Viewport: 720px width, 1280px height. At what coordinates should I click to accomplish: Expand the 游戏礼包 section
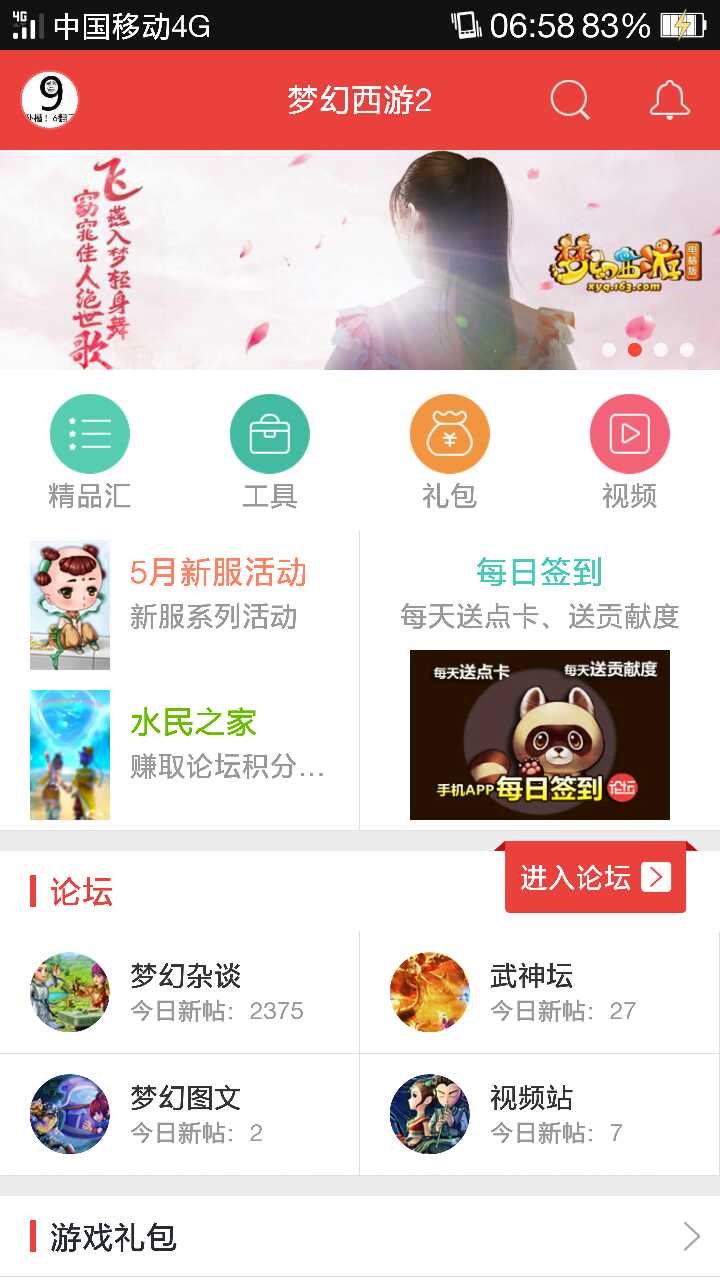point(360,1237)
